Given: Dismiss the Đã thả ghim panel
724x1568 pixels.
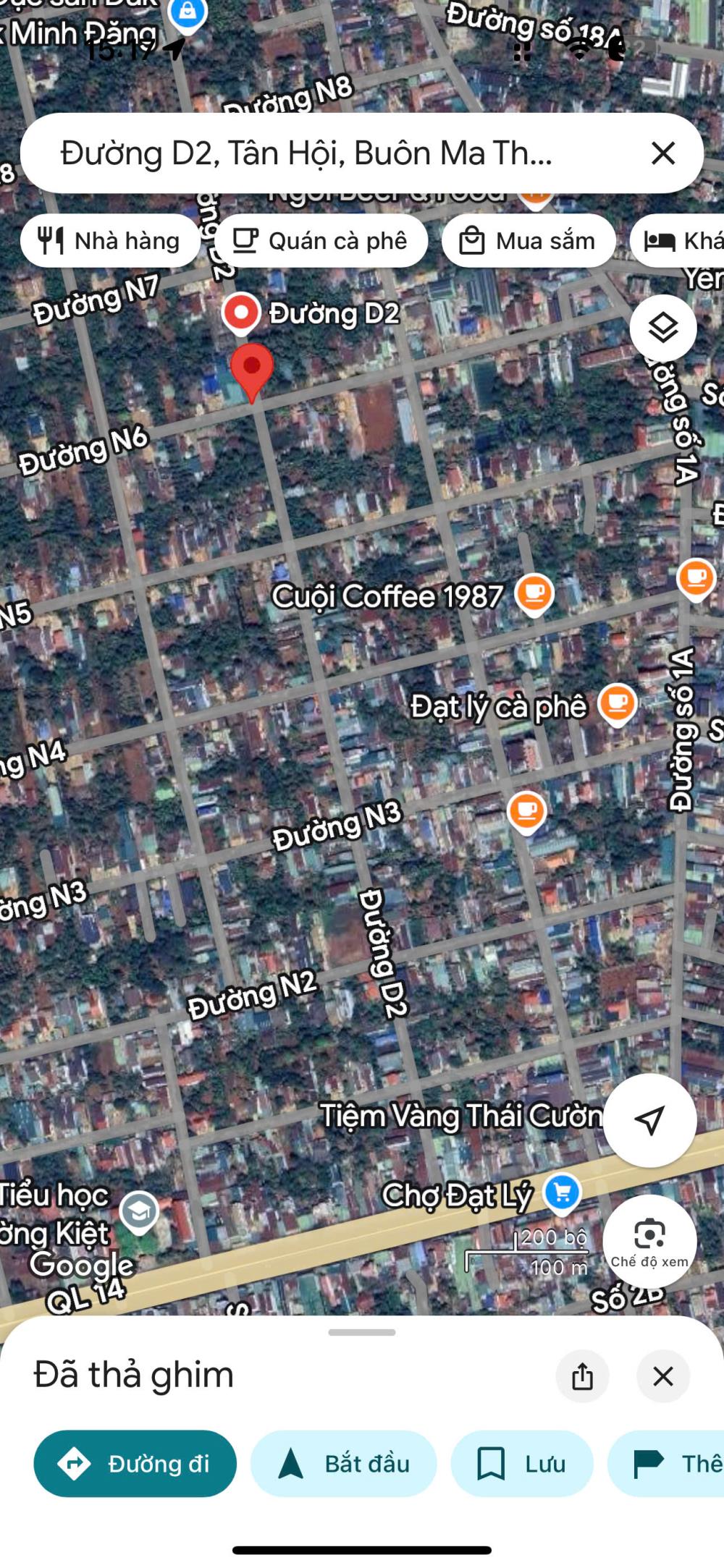Looking at the screenshot, I should [x=662, y=1376].
